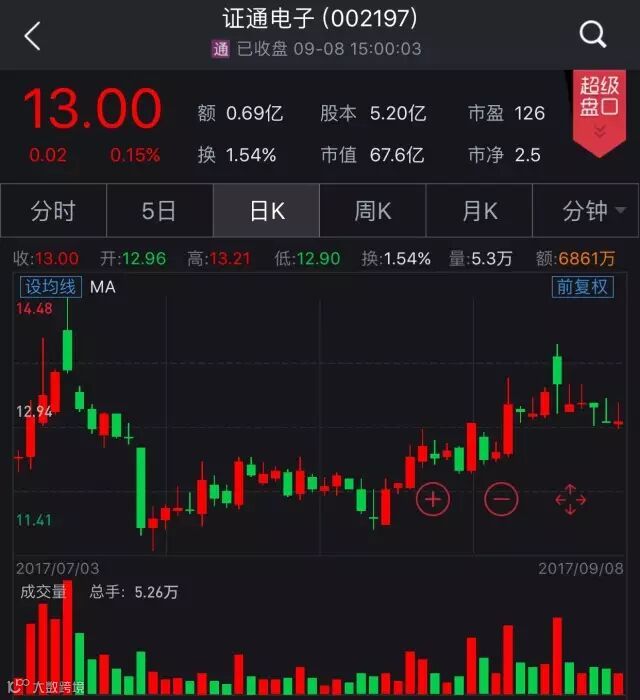Zoom out the chart with minus icon

coord(501,498)
